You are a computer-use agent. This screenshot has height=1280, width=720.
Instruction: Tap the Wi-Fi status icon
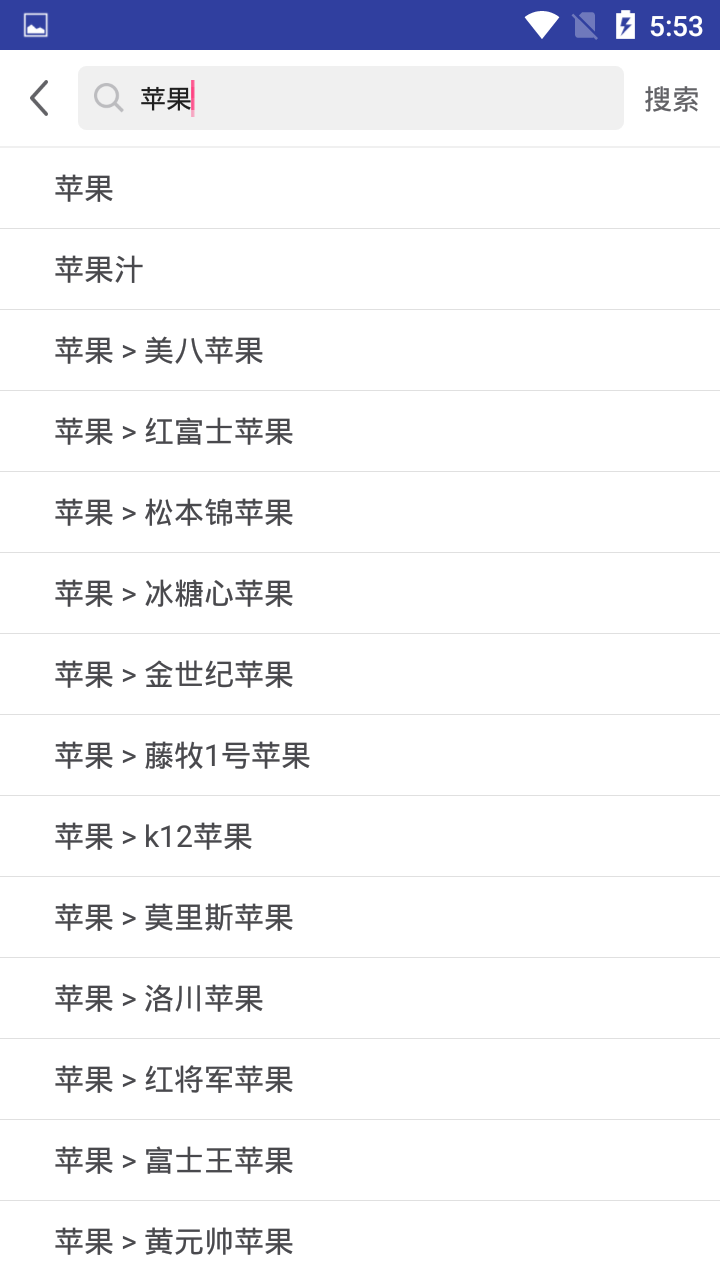tap(543, 25)
